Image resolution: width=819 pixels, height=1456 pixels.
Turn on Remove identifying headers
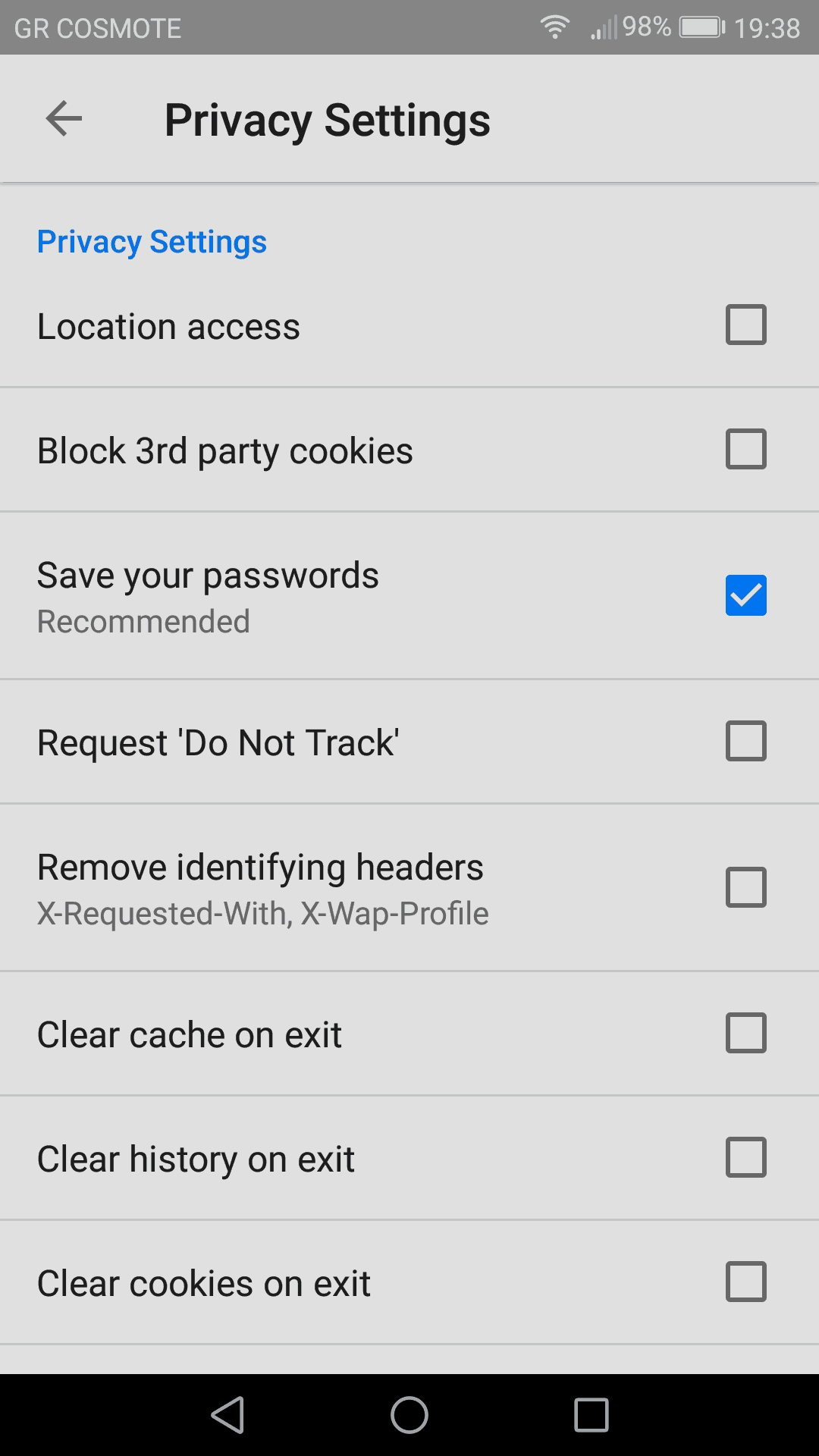click(746, 887)
